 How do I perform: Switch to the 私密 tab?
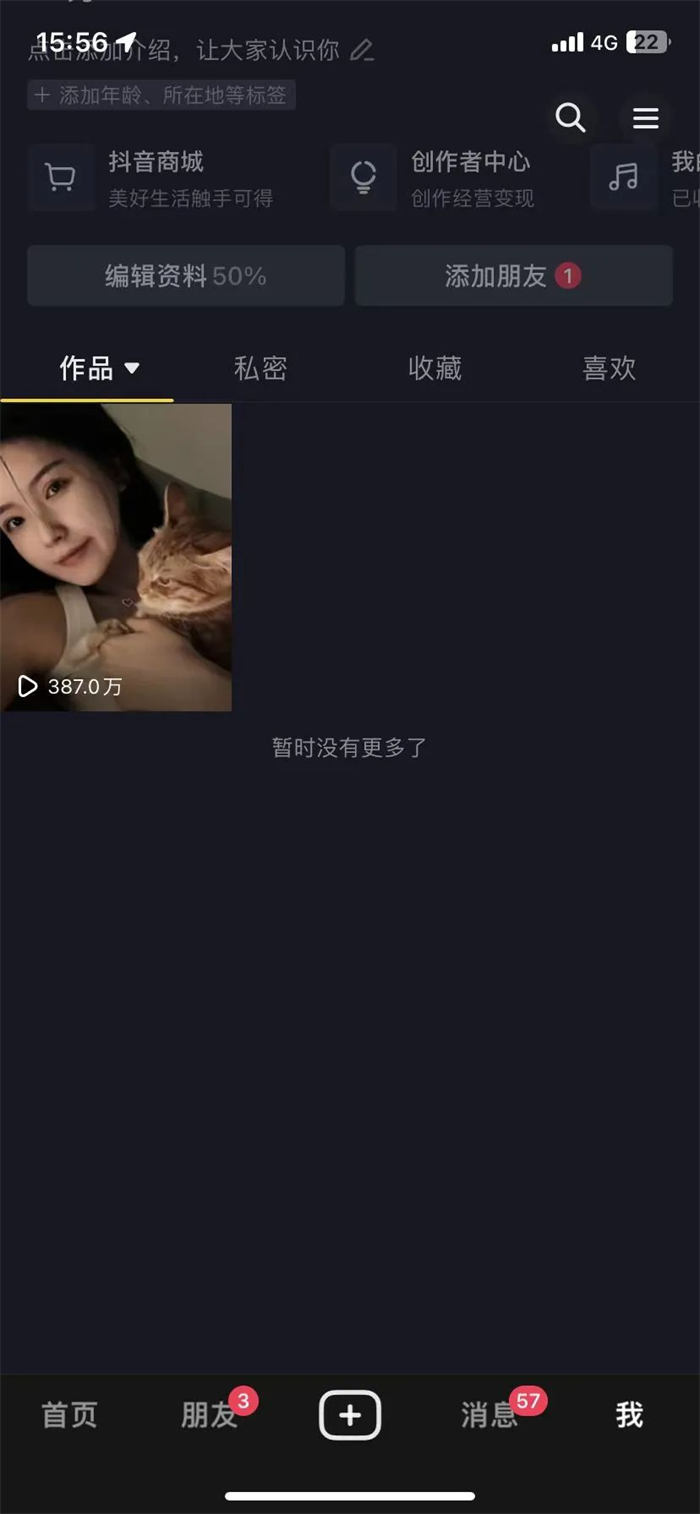pyautogui.click(x=260, y=368)
